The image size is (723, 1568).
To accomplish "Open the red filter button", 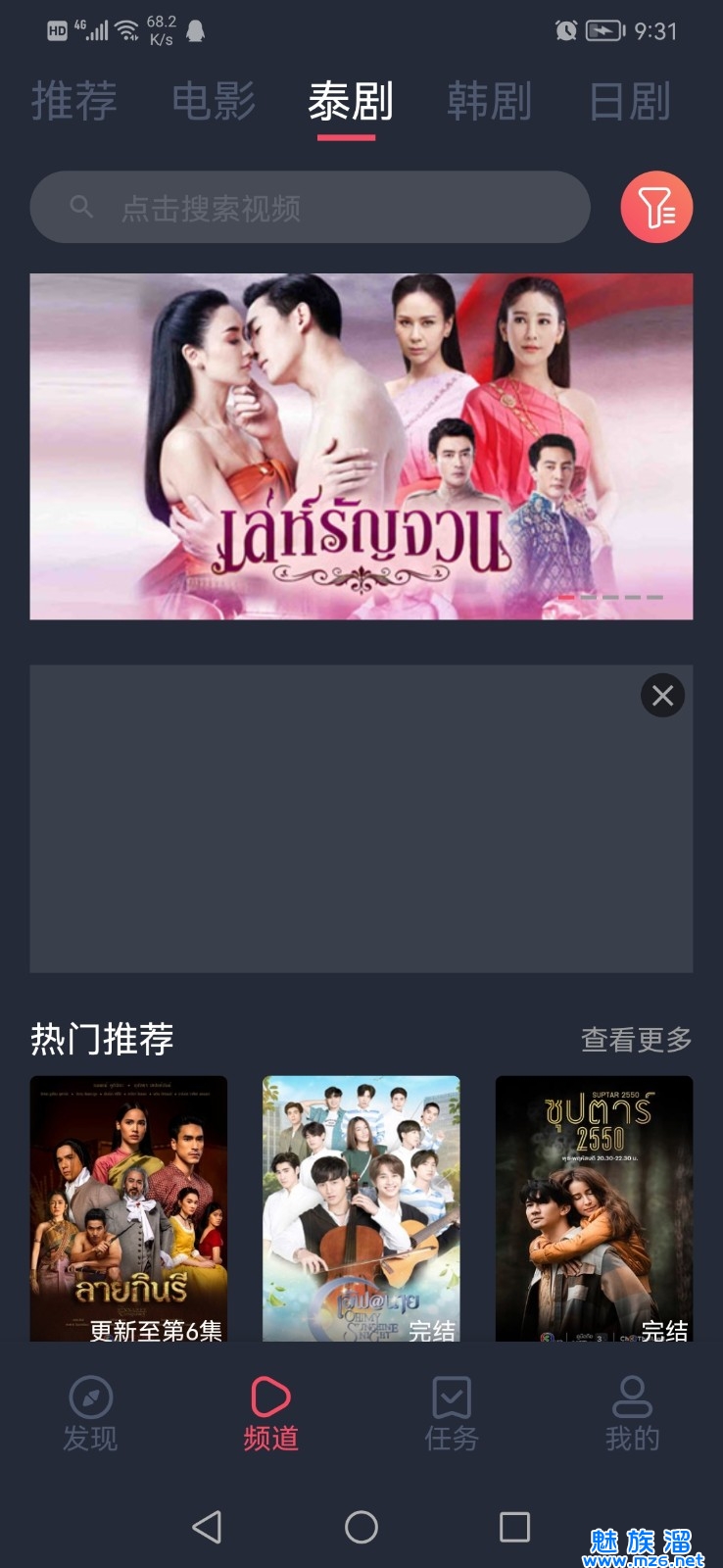I will pos(656,208).
